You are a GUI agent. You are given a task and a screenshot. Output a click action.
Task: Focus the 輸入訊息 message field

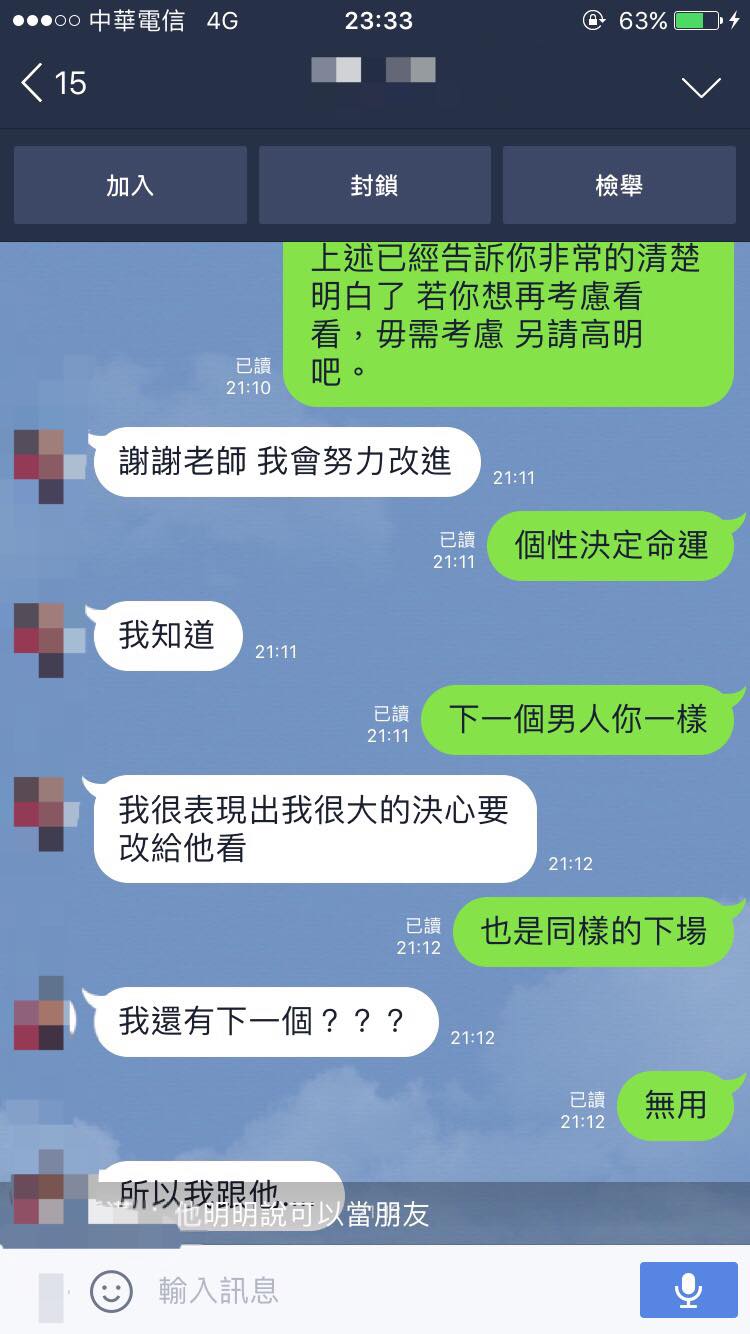pos(380,1291)
